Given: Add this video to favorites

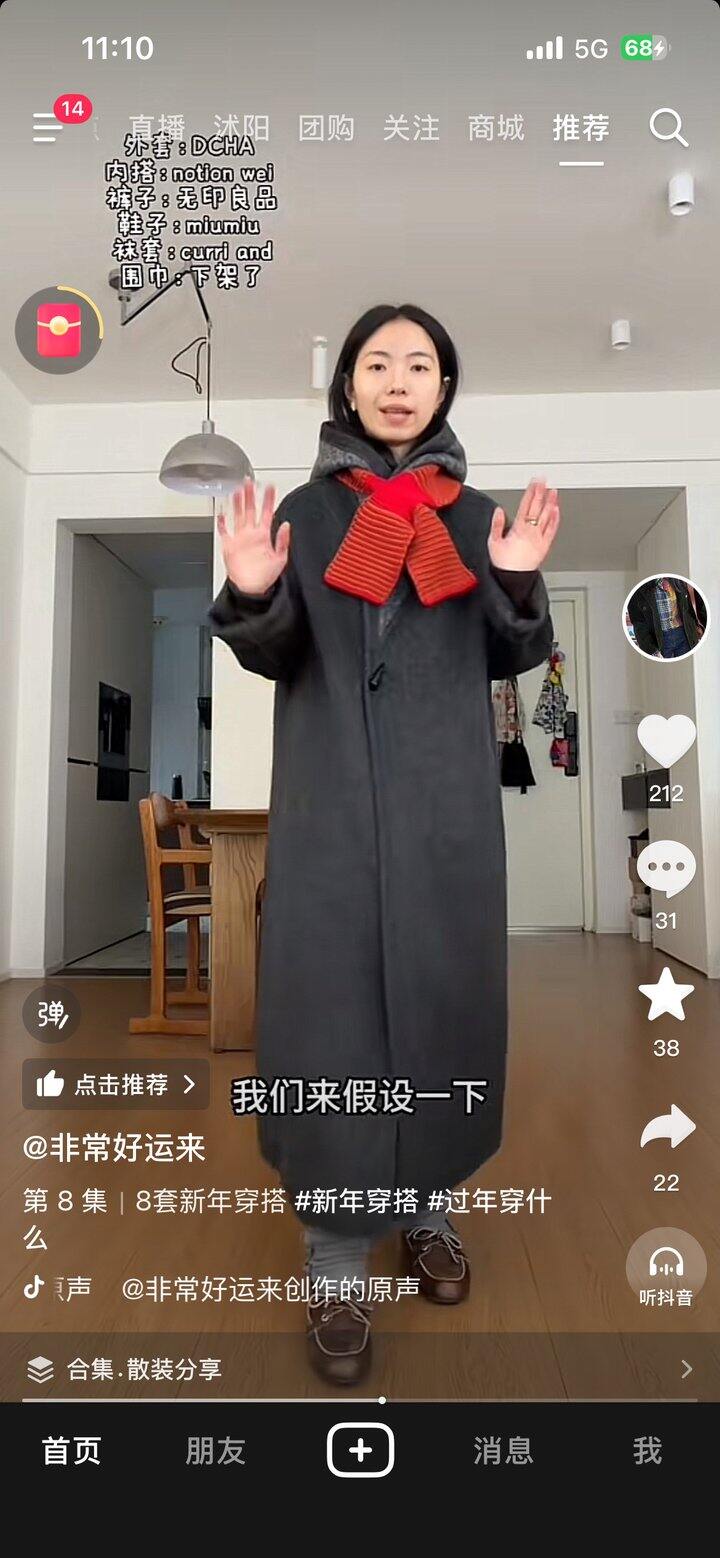Looking at the screenshot, I should point(666,996).
